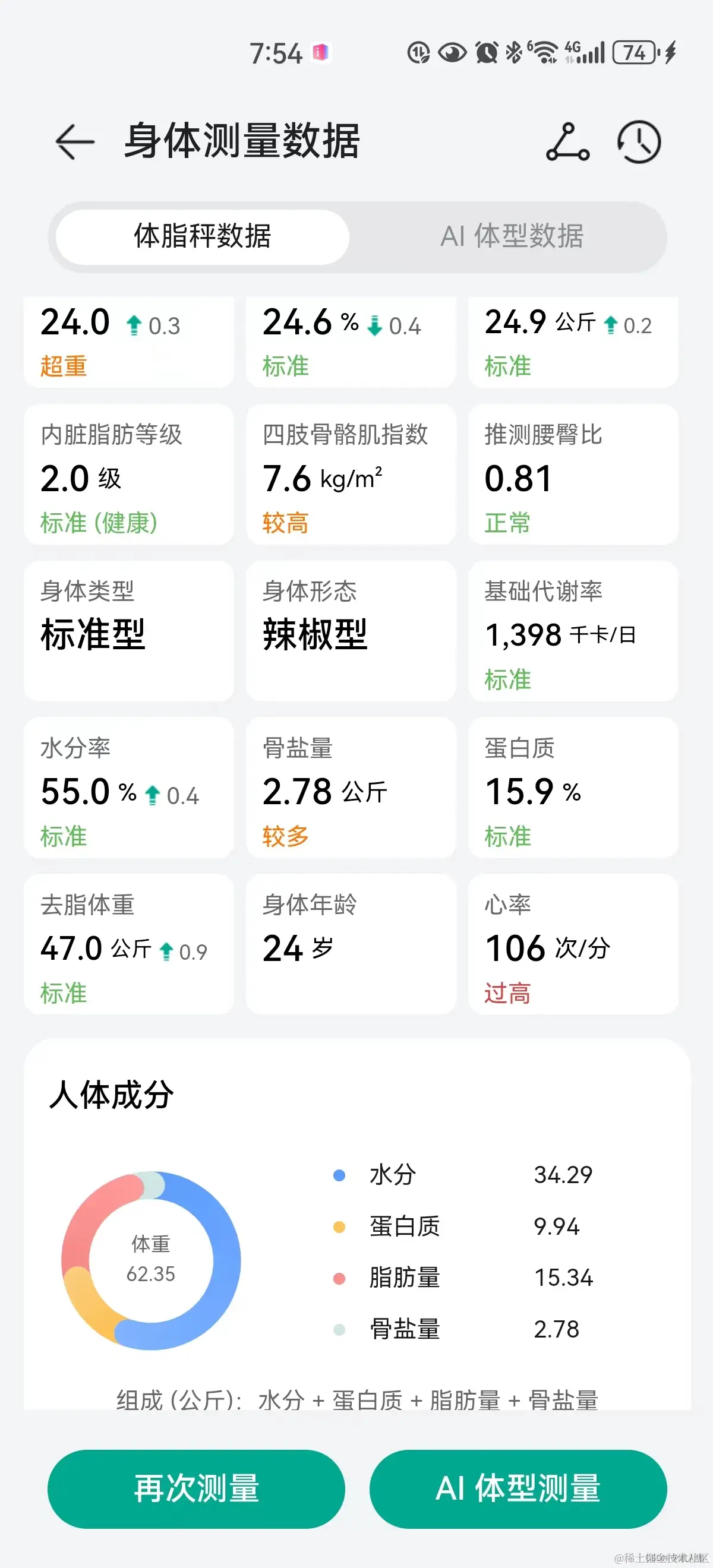
Task: View 身体形态 辣椒型 details
Action: pyautogui.click(x=351, y=631)
